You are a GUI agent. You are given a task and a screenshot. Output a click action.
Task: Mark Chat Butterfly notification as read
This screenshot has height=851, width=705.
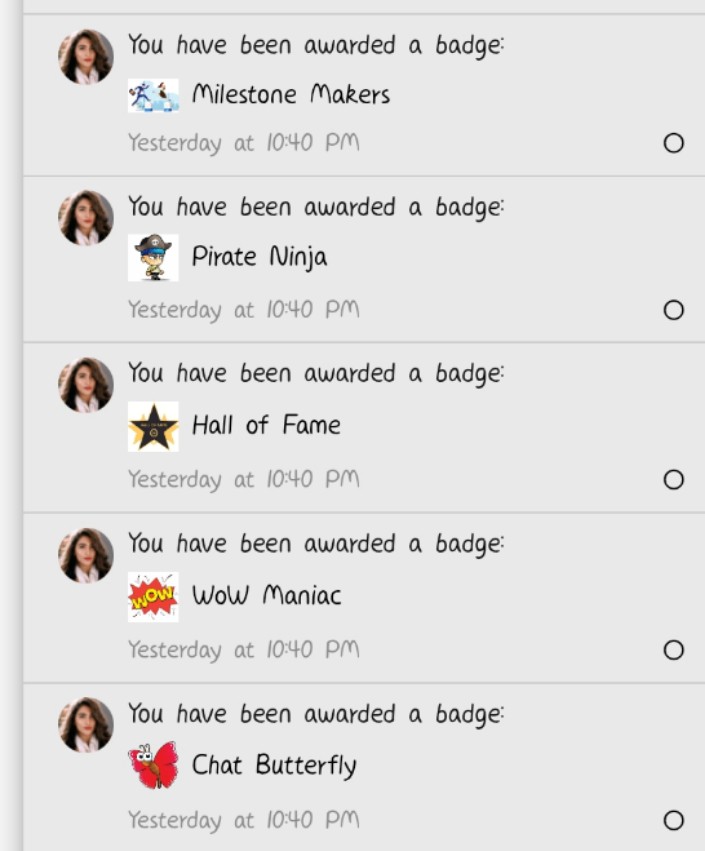tap(674, 821)
